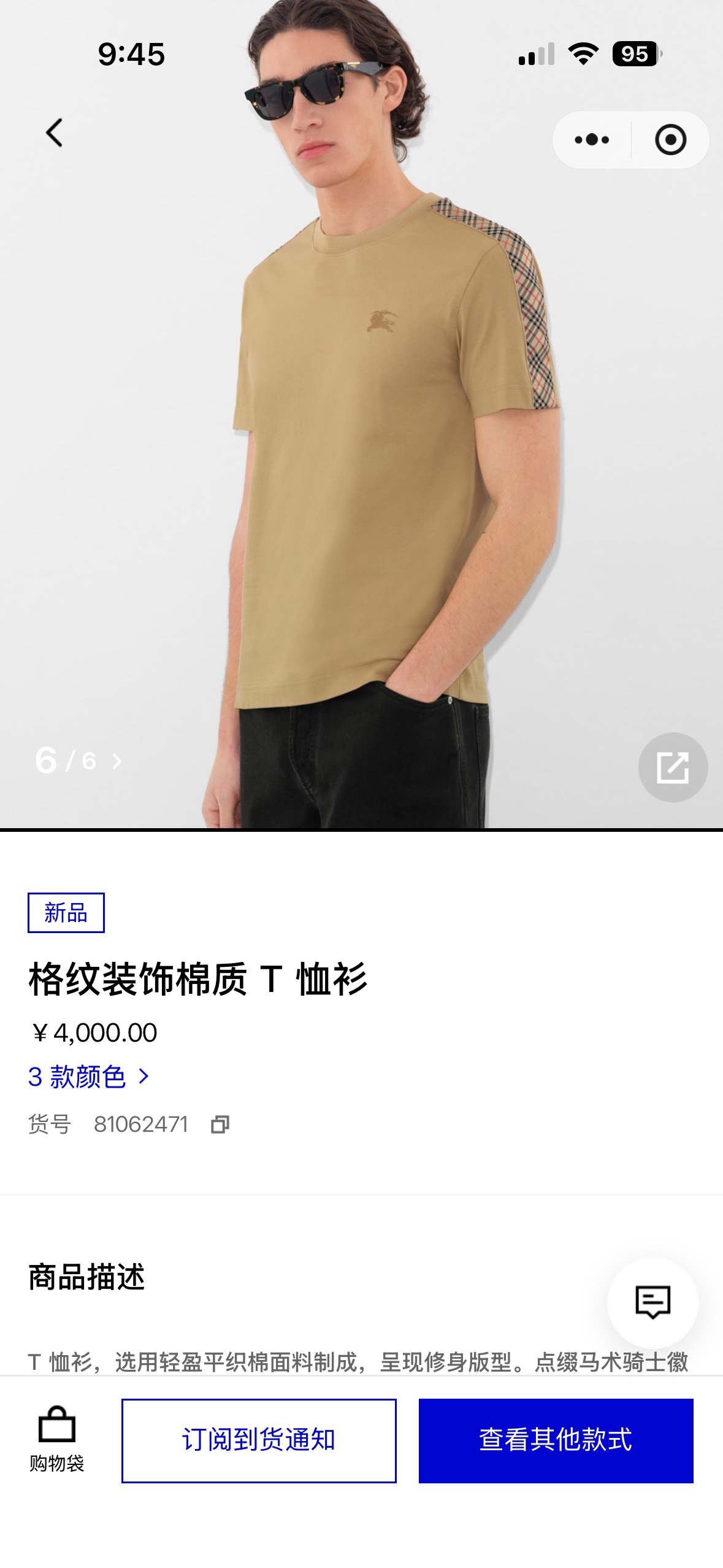Tap 查看其他款式 to view other styles
The width and height of the screenshot is (723, 1568).
pos(556,1440)
